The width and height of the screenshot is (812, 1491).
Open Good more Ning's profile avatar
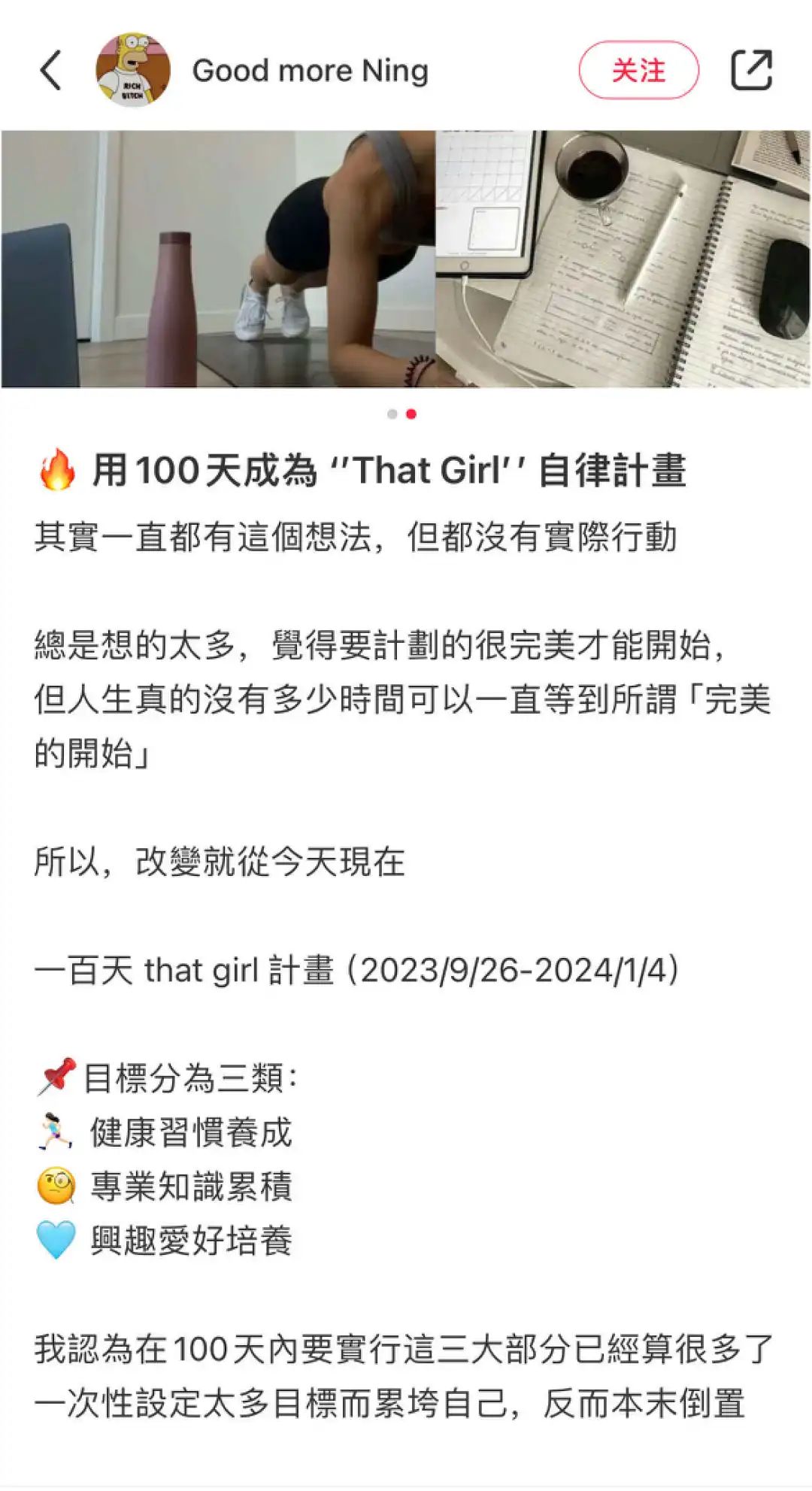132,70
